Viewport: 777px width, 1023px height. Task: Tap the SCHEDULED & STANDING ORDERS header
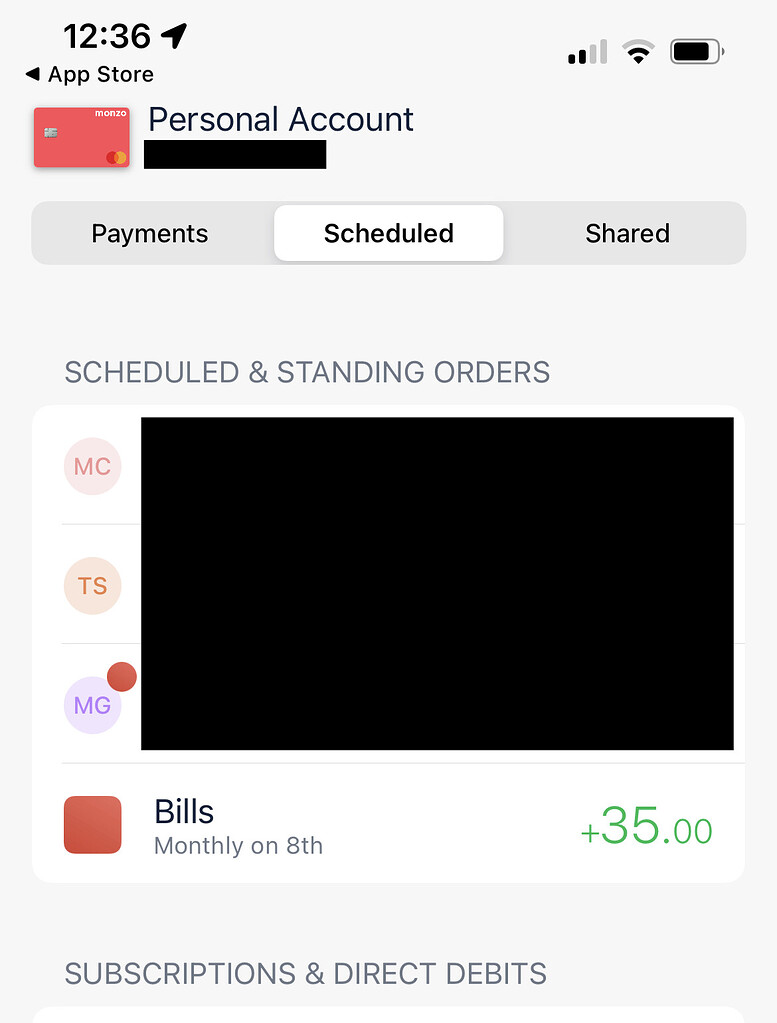(307, 372)
